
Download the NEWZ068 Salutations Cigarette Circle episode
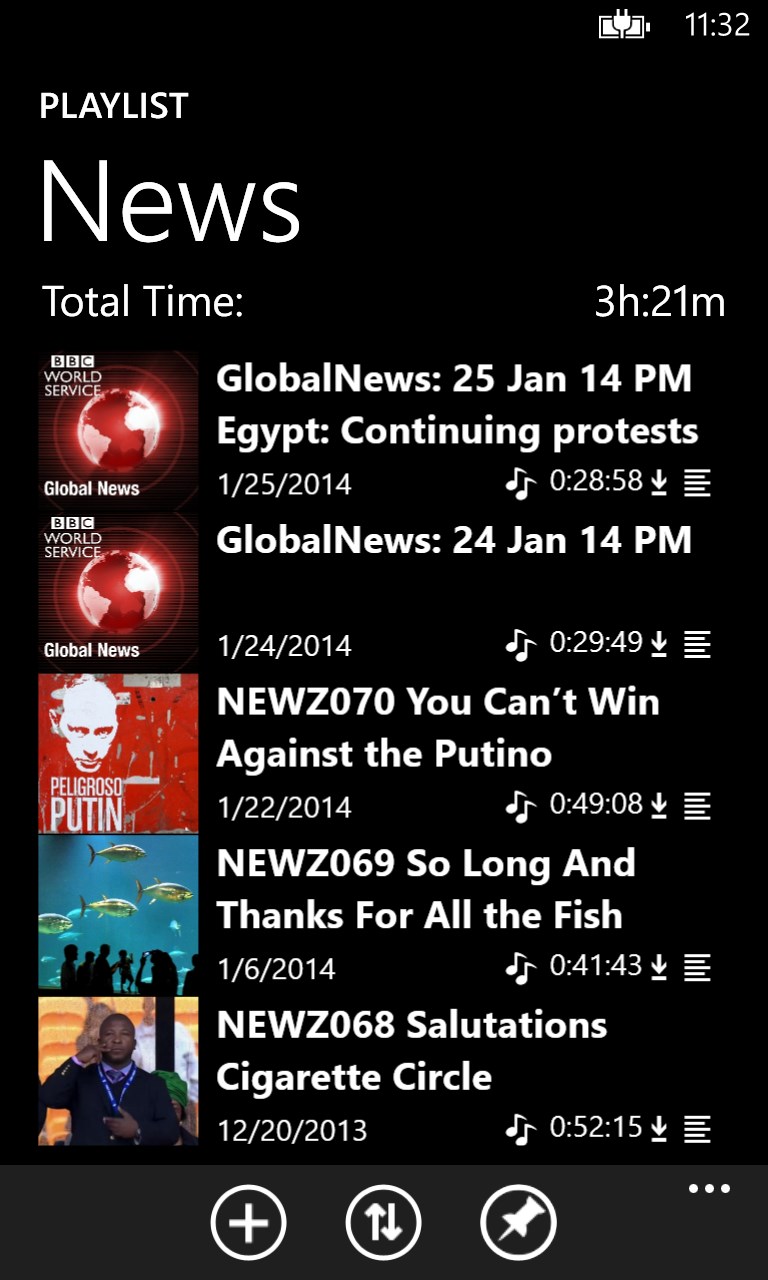coord(661,1128)
